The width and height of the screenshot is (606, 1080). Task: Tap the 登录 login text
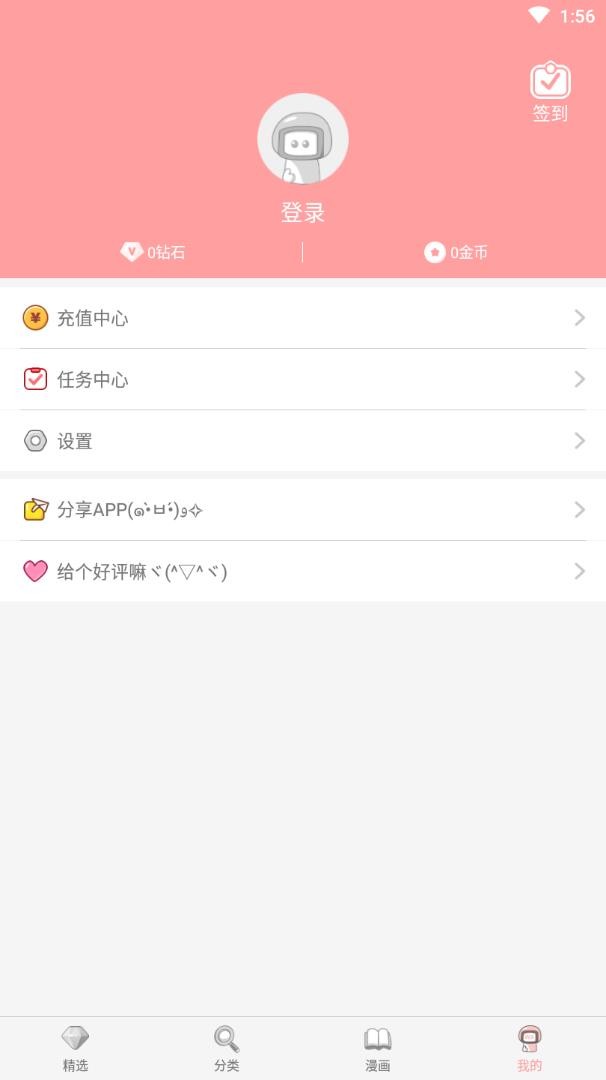point(303,213)
